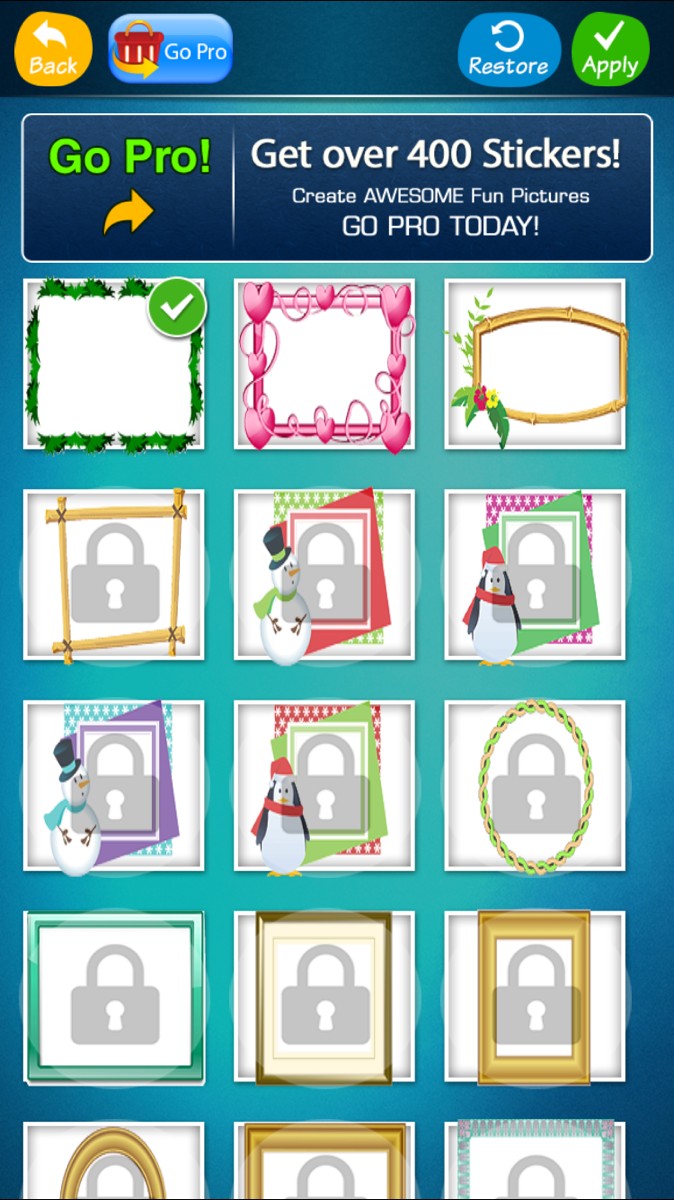Go back with the yellow Back button

click(54, 48)
